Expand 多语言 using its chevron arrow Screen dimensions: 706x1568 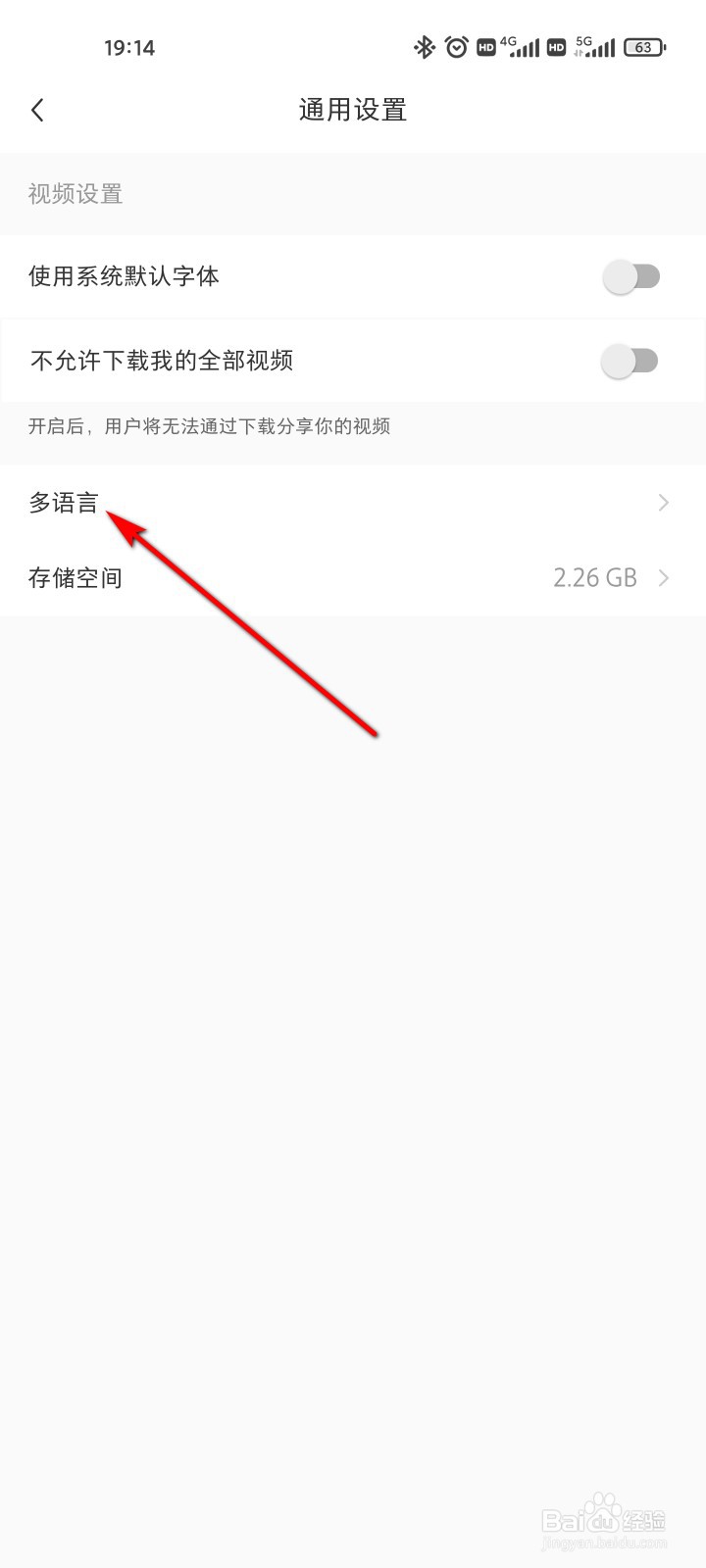(x=663, y=503)
